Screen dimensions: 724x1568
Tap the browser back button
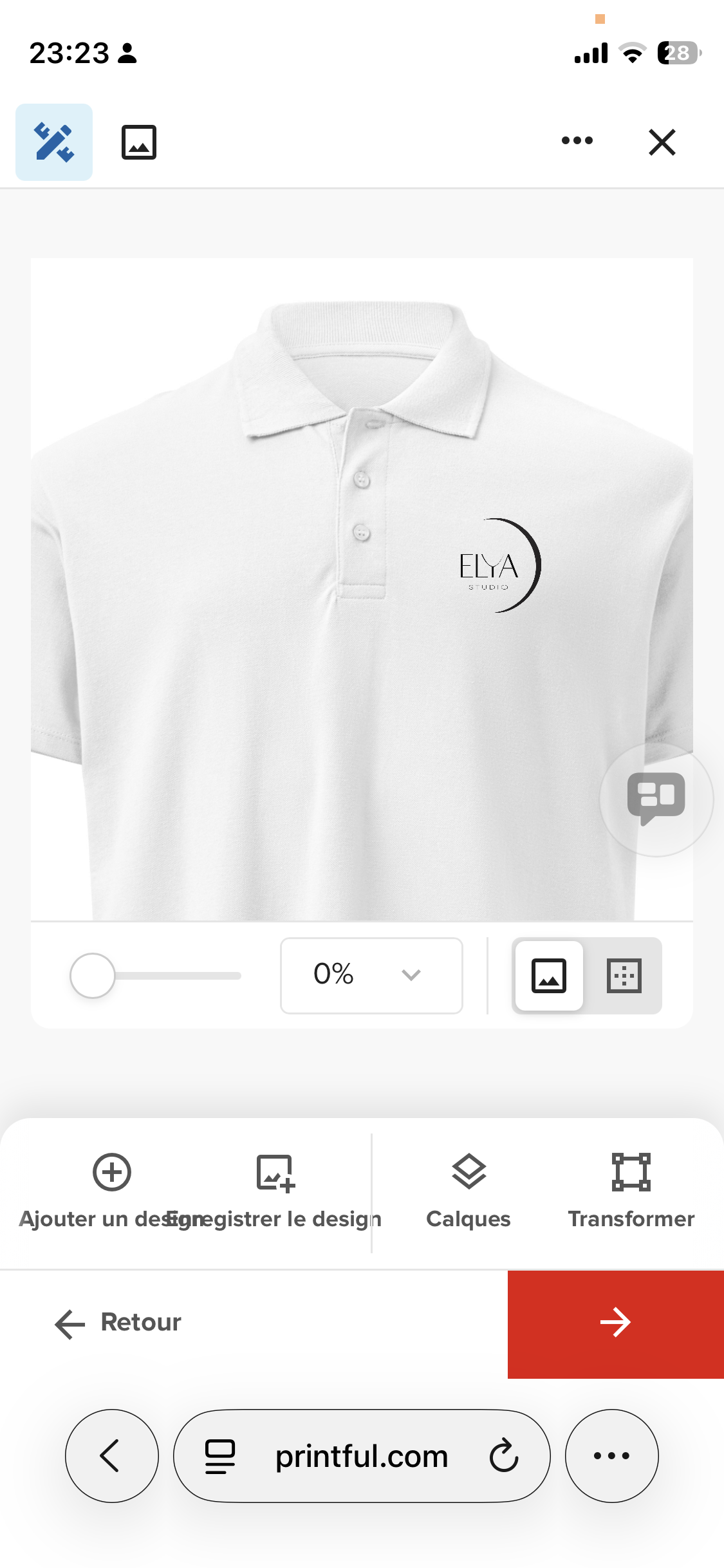pyautogui.click(x=112, y=1455)
